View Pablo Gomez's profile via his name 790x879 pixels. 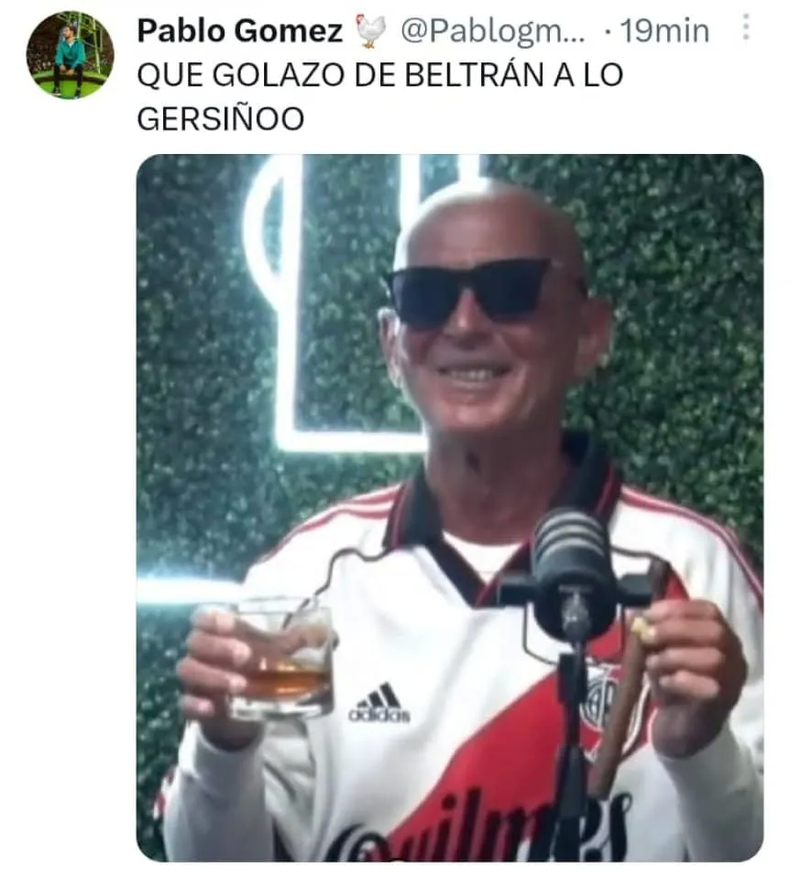tap(239, 31)
